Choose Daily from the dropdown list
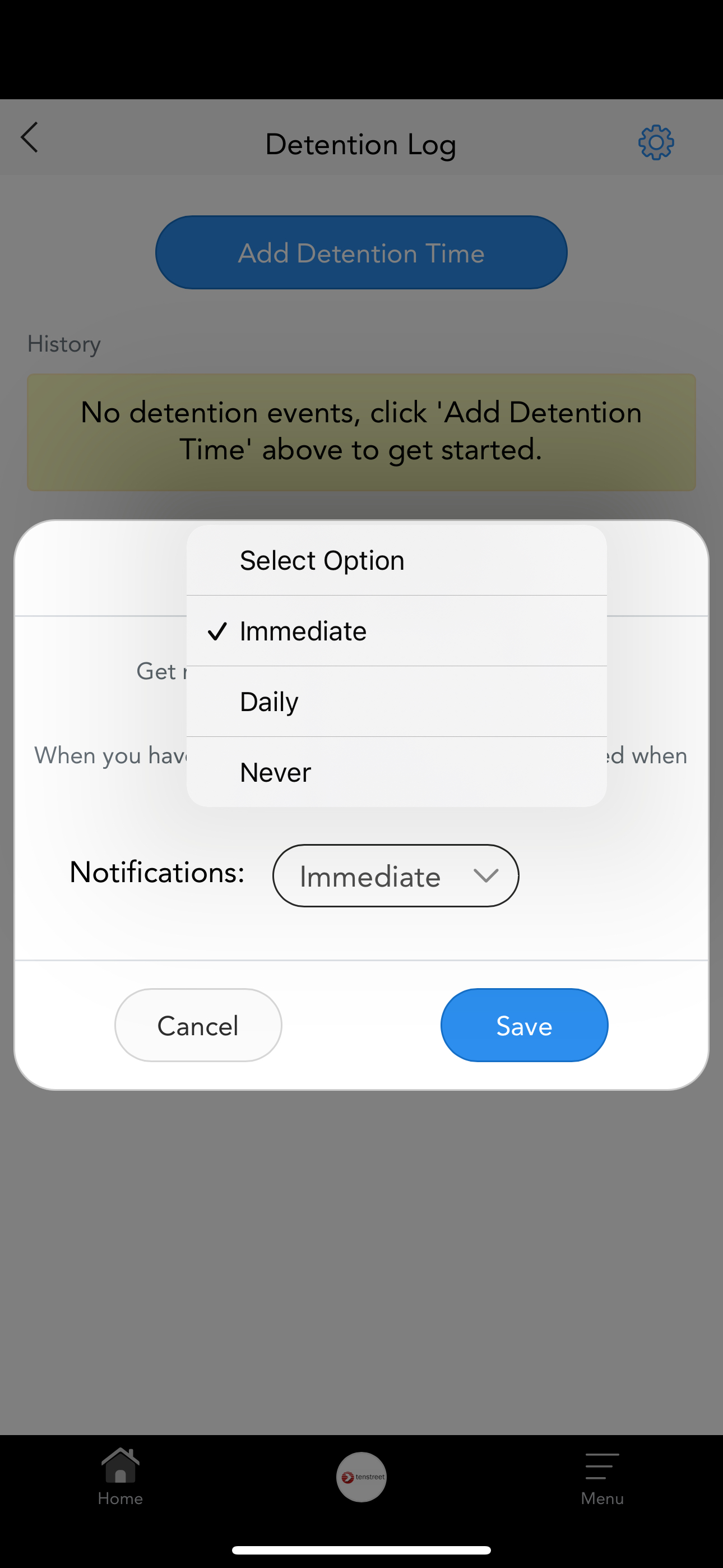The image size is (723, 1568). point(396,701)
